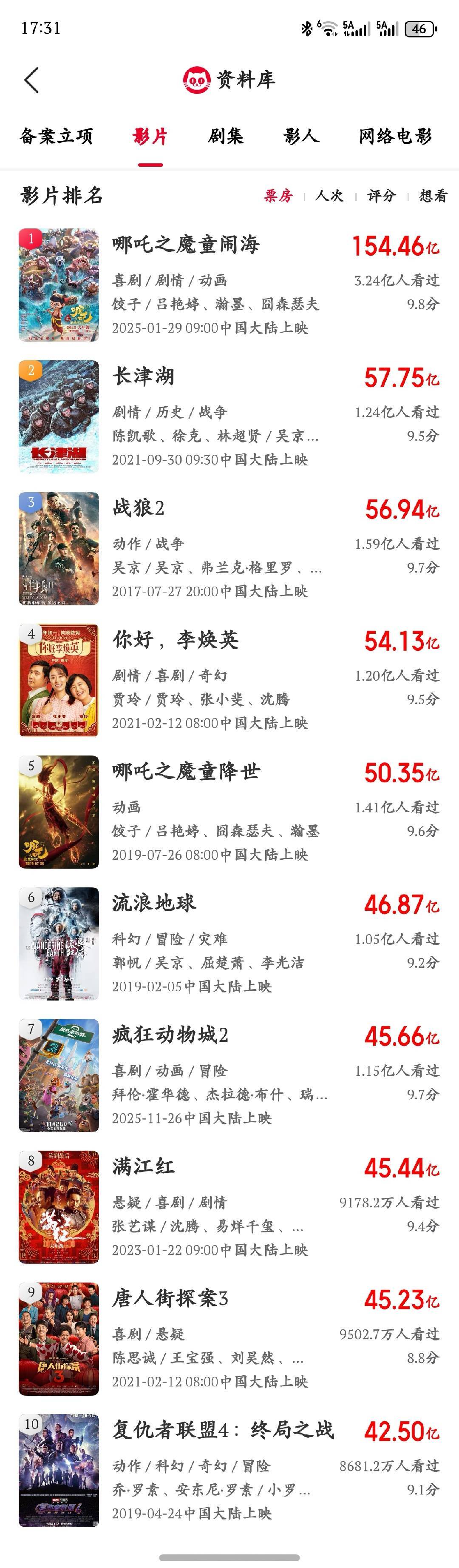The height and width of the screenshot is (1568, 459).
Task: Open 复仇者联盟4：终局之战 details
Action: click(229, 1470)
